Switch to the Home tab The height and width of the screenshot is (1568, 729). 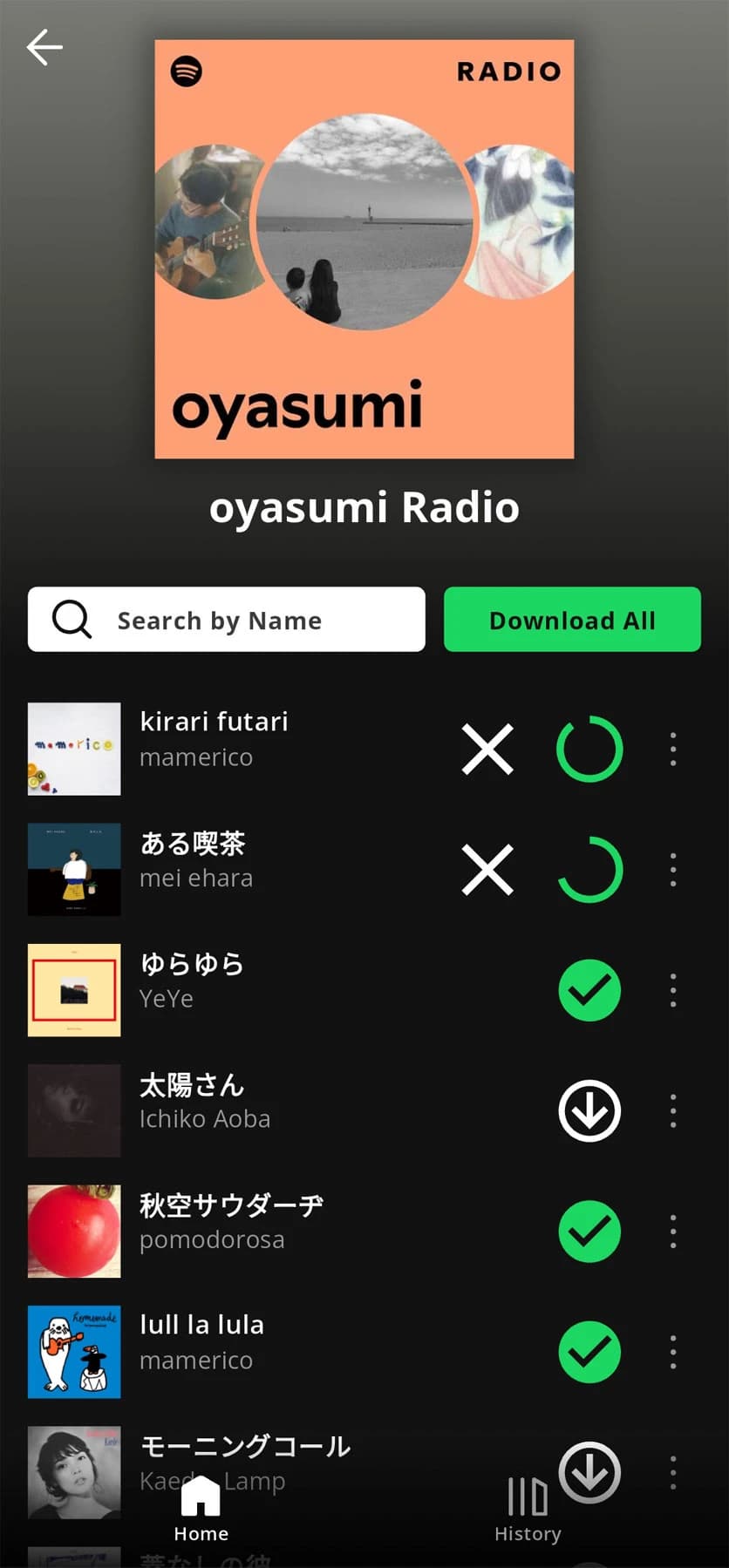pyautogui.click(x=200, y=1508)
